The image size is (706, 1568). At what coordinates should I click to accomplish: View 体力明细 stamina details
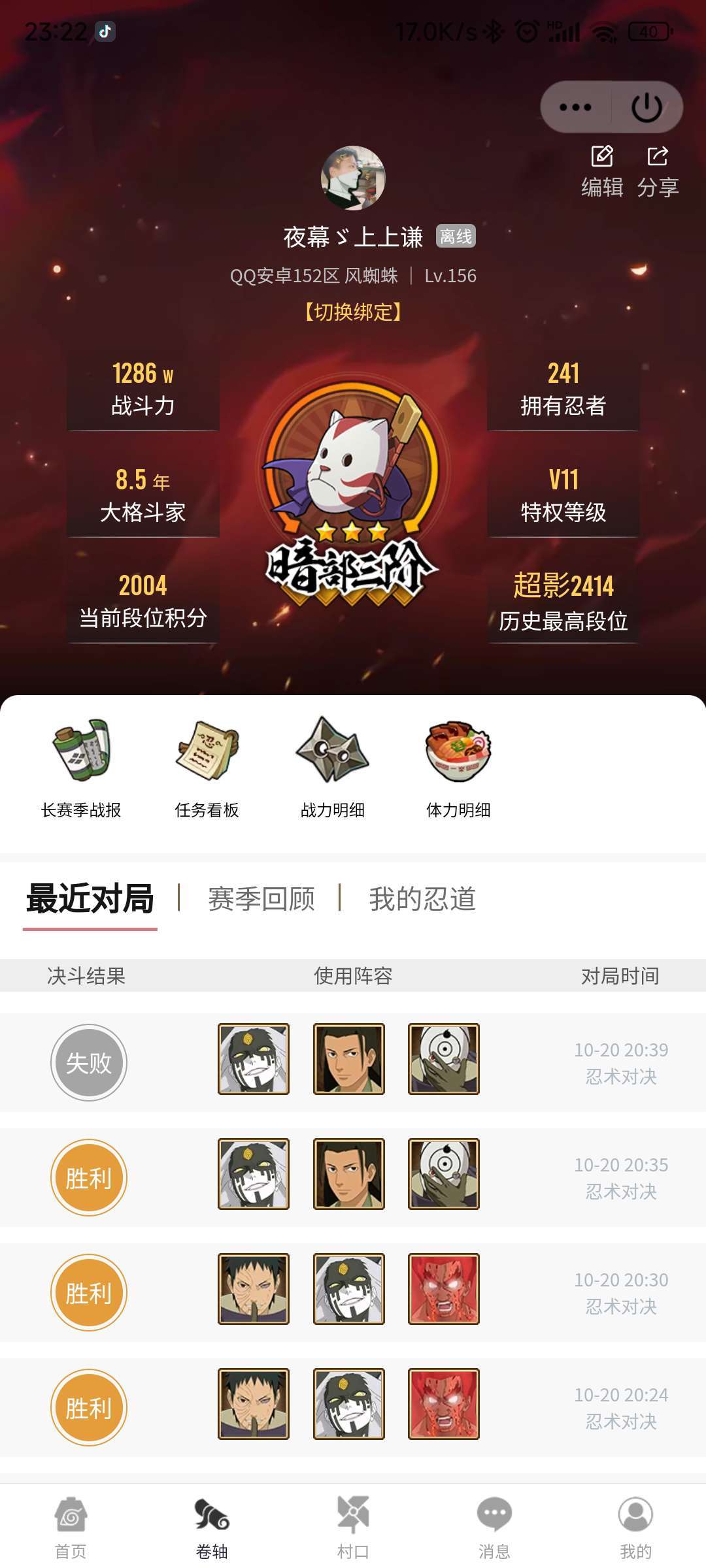coord(458,769)
